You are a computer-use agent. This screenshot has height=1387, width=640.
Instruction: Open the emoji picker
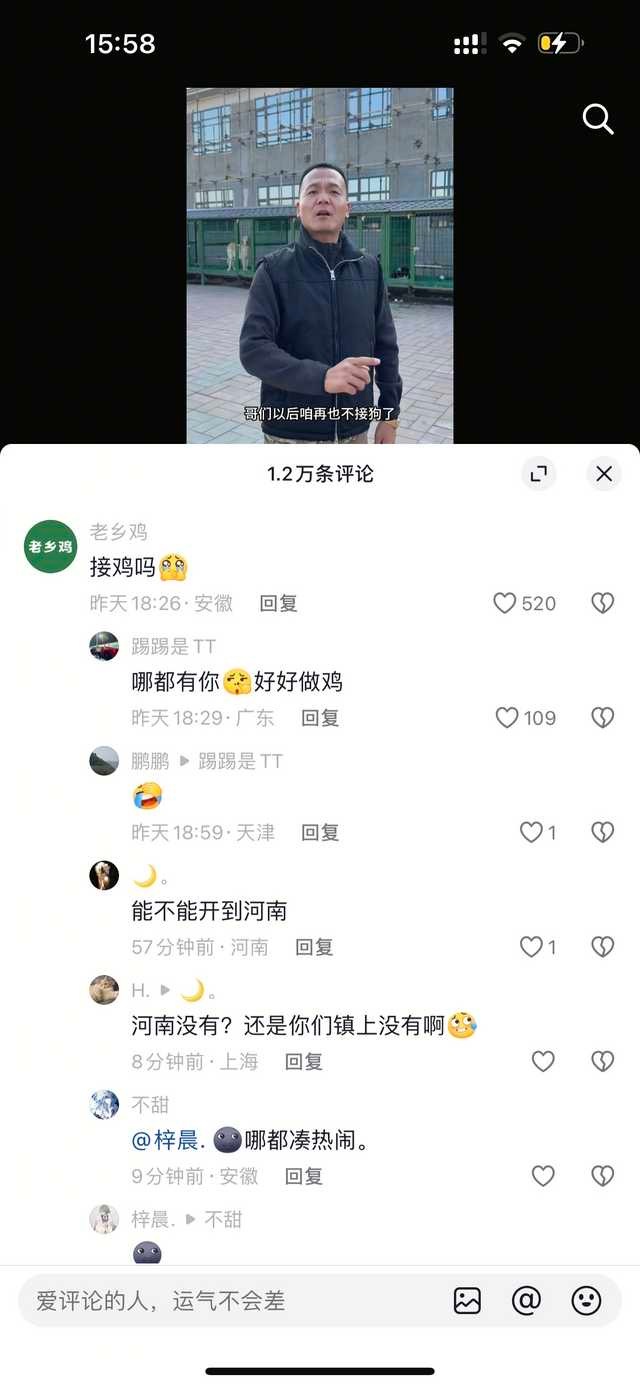(586, 1301)
